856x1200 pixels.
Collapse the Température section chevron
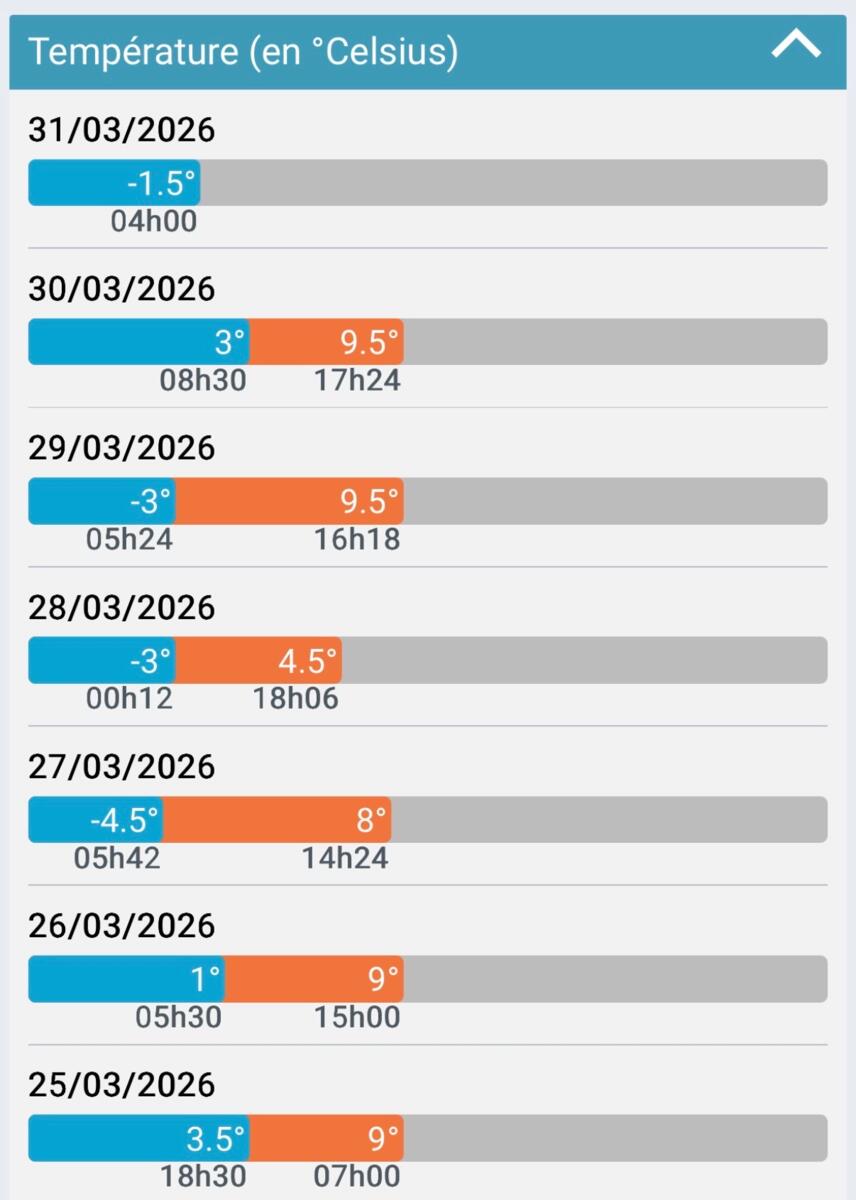[796, 45]
